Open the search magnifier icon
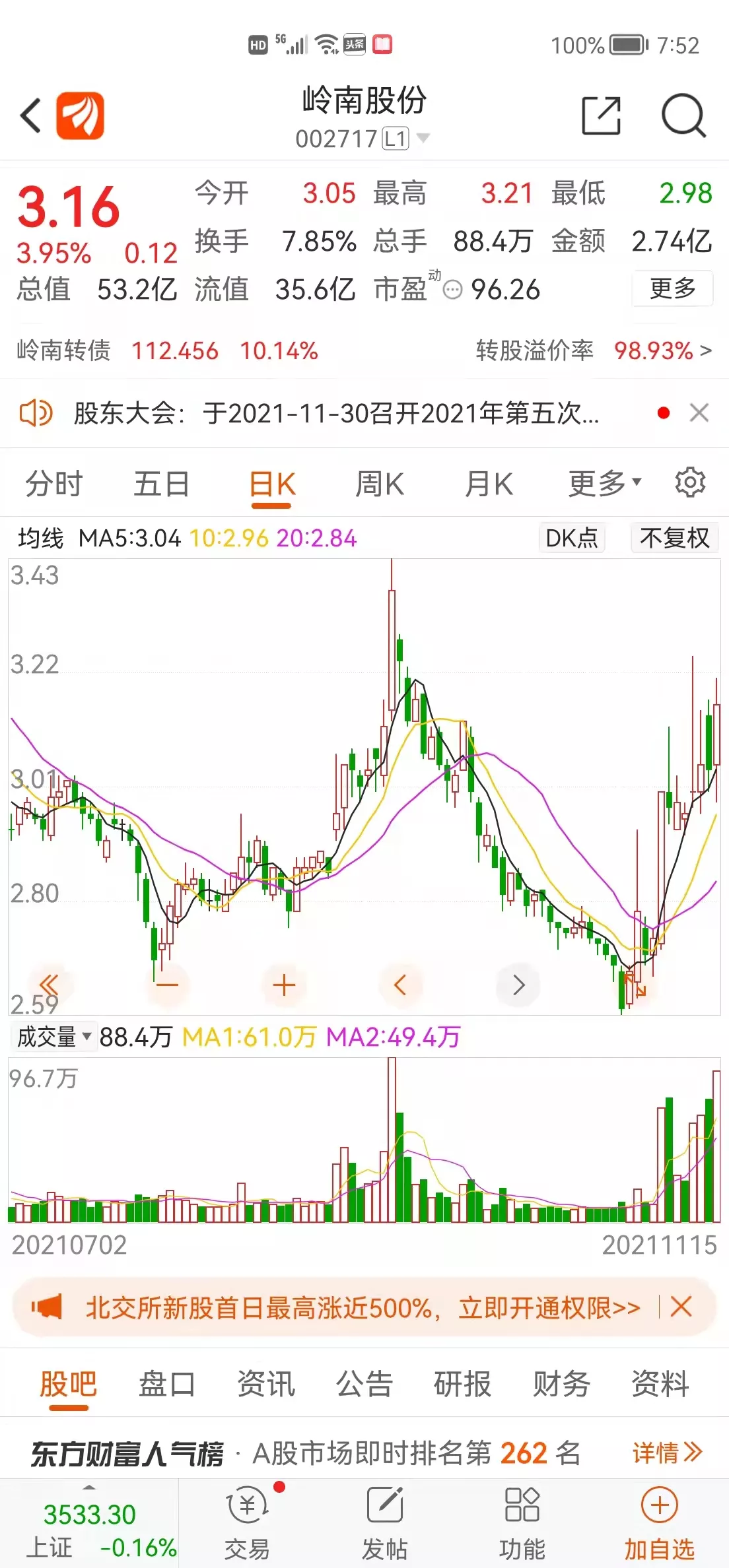This screenshot has height=1568, width=729. 683,116
